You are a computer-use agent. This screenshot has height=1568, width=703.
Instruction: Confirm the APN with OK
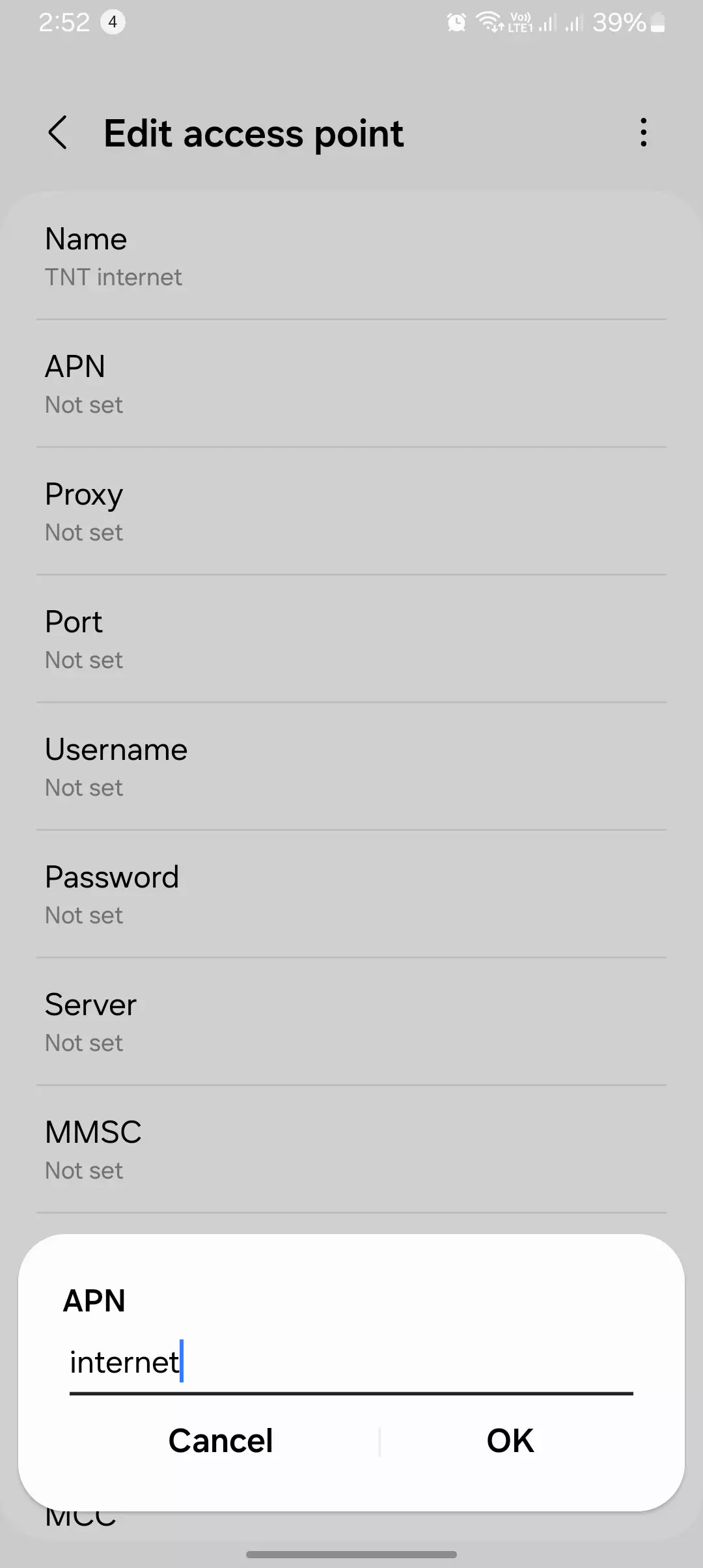[x=510, y=1440]
